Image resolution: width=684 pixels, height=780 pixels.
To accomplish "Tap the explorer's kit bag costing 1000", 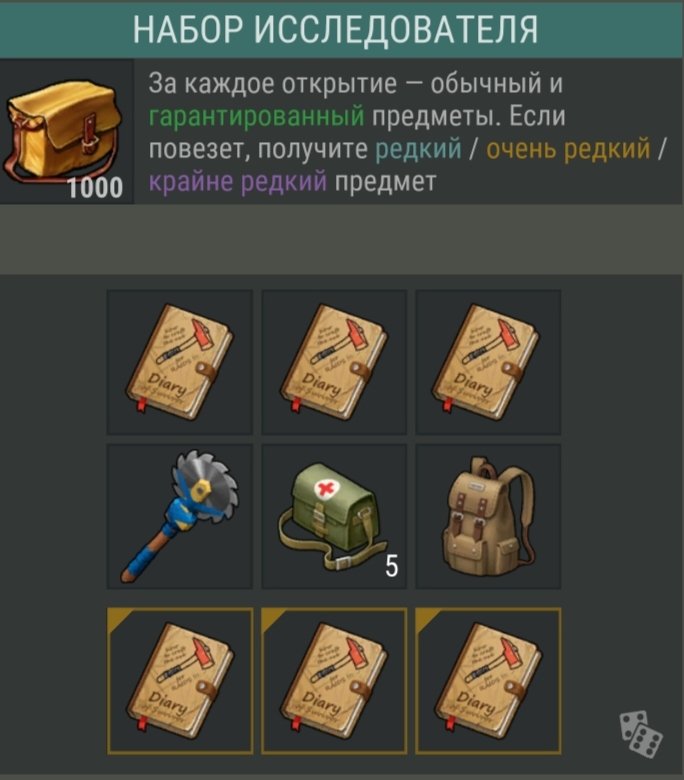I will (x=66, y=131).
